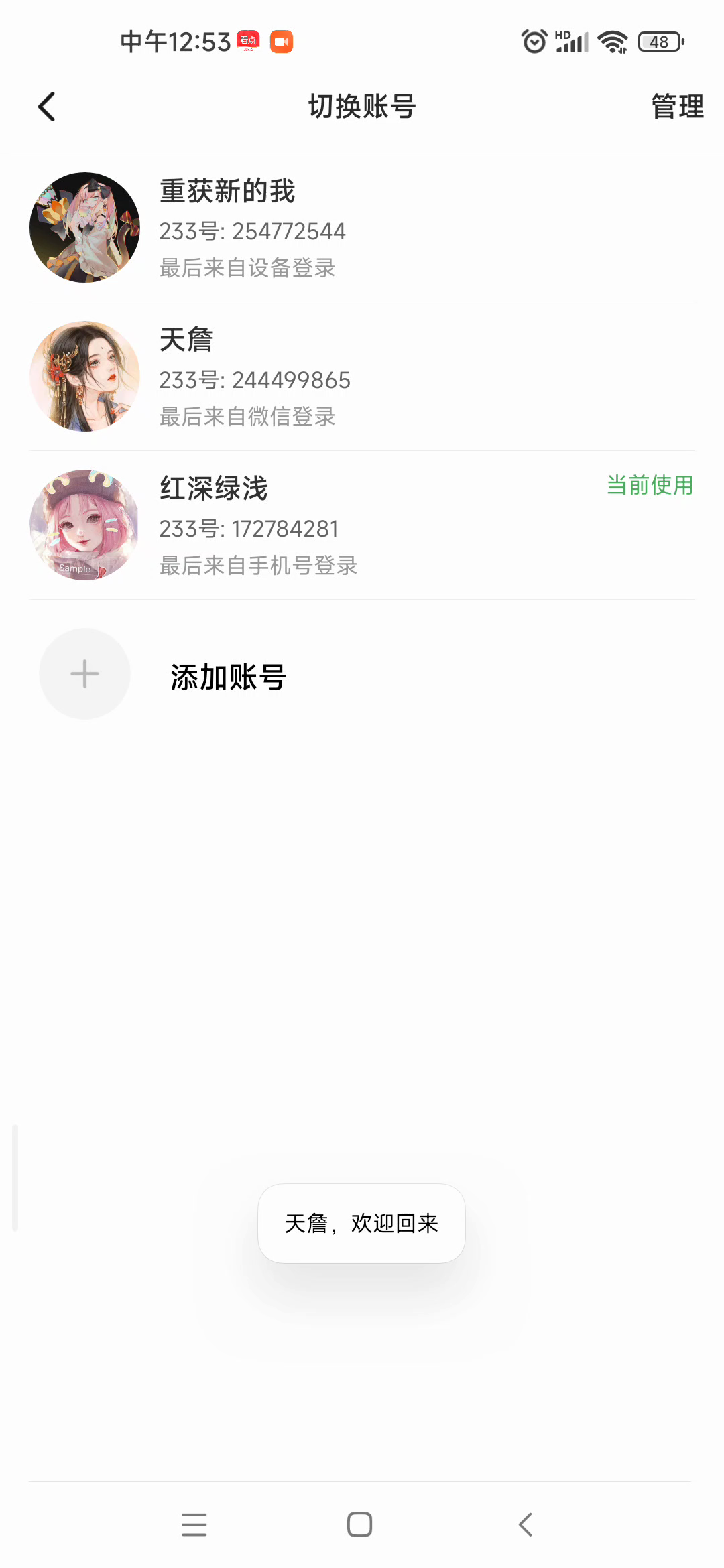724x1568 pixels.
Task: Tap 添加账号 to add an account
Action: (228, 675)
